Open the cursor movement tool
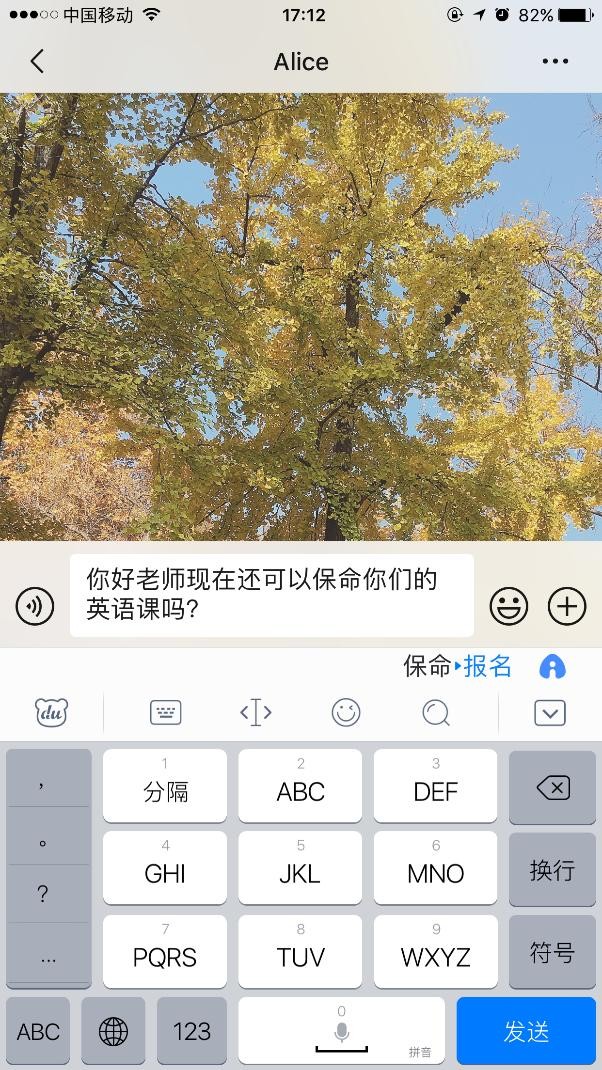The width and height of the screenshot is (602, 1070). coord(256,713)
